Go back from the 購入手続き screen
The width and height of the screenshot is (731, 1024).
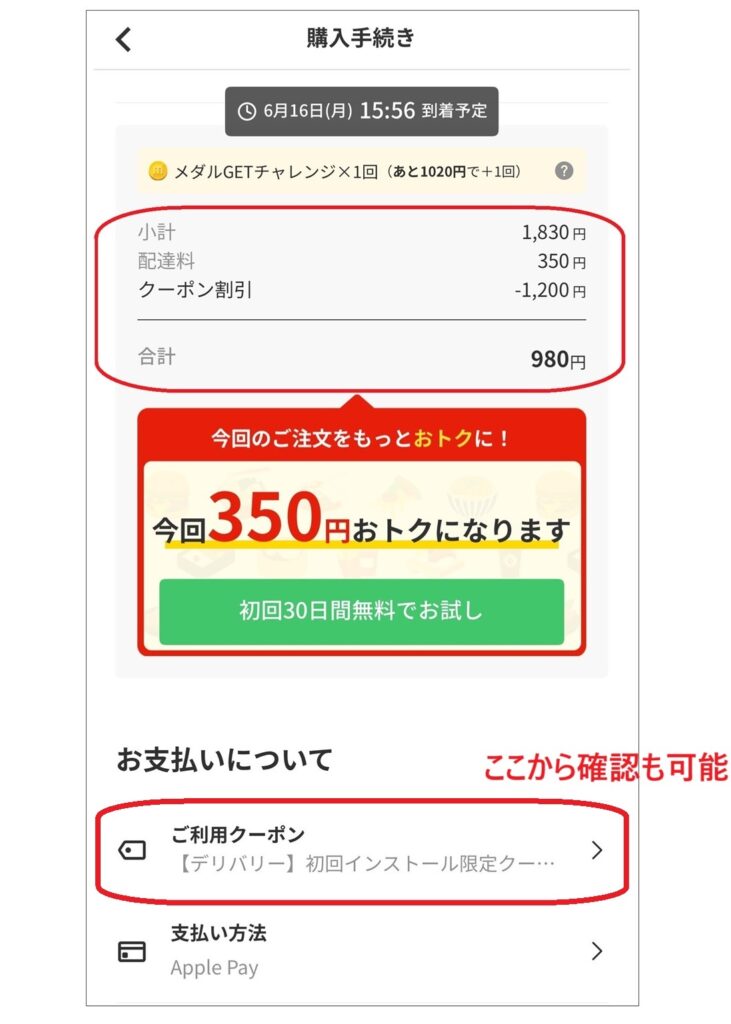click(x=123, y=40)
